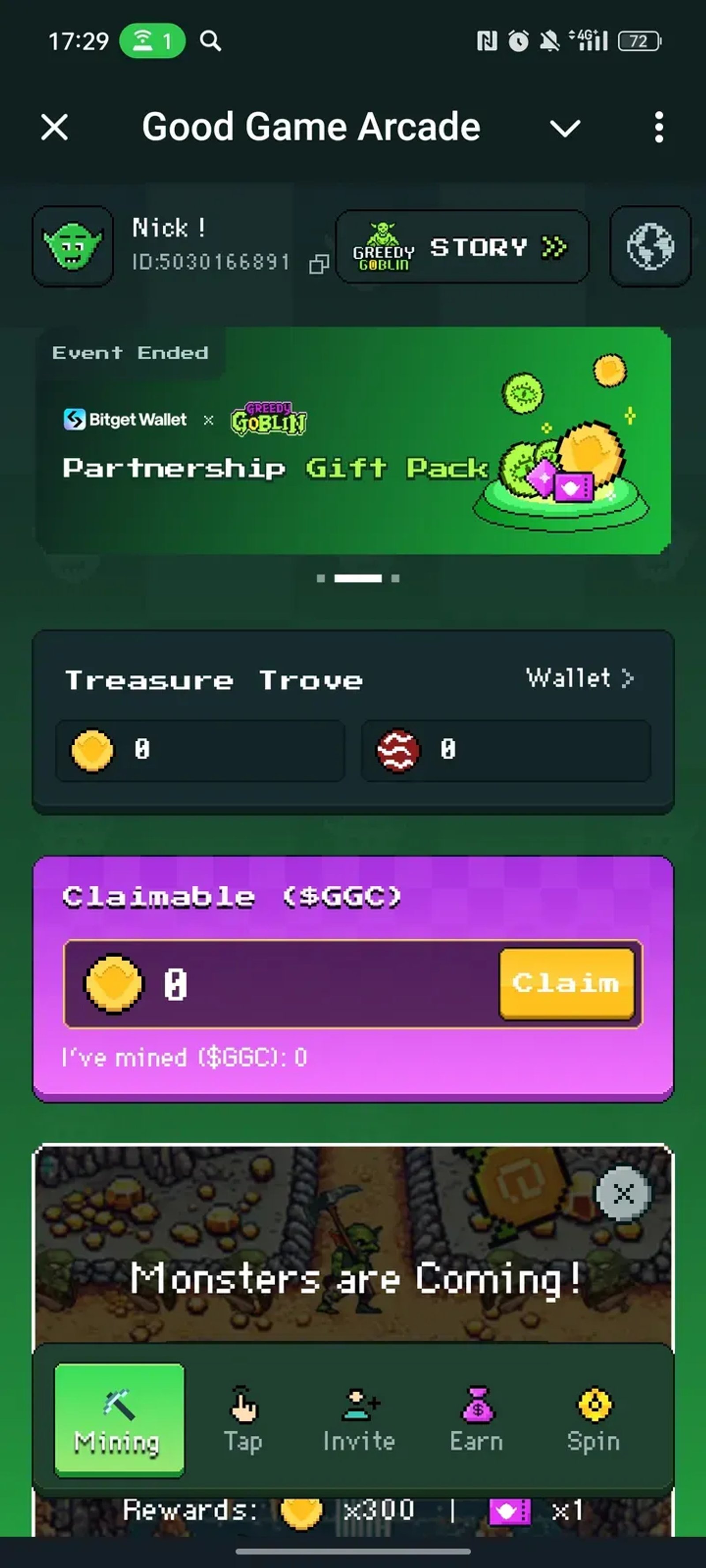This screenshot has height=1568, width=706.
Task: Expand the Good Game Arcade title dropdown
Action: 565,128
